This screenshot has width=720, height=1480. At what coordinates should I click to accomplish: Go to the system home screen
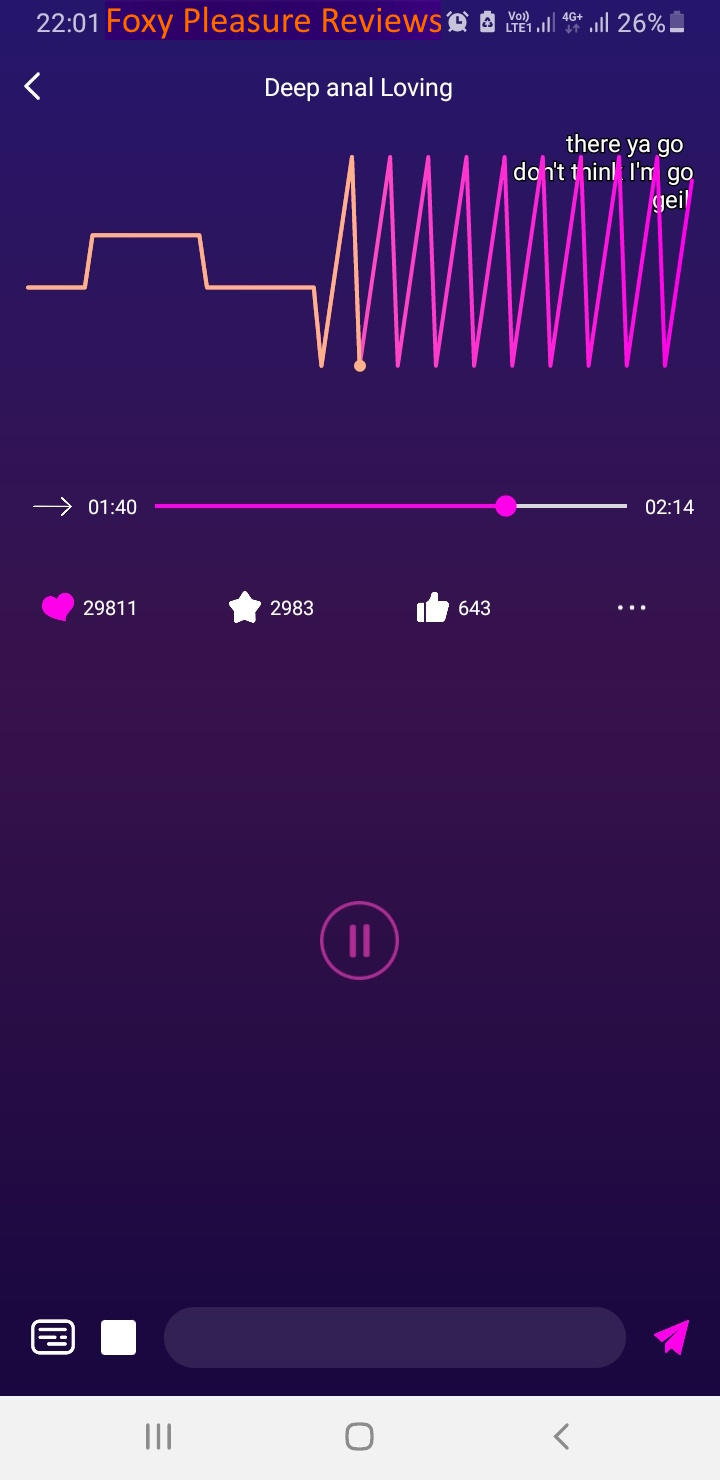pyautogui.click(x=359, y=1437)
